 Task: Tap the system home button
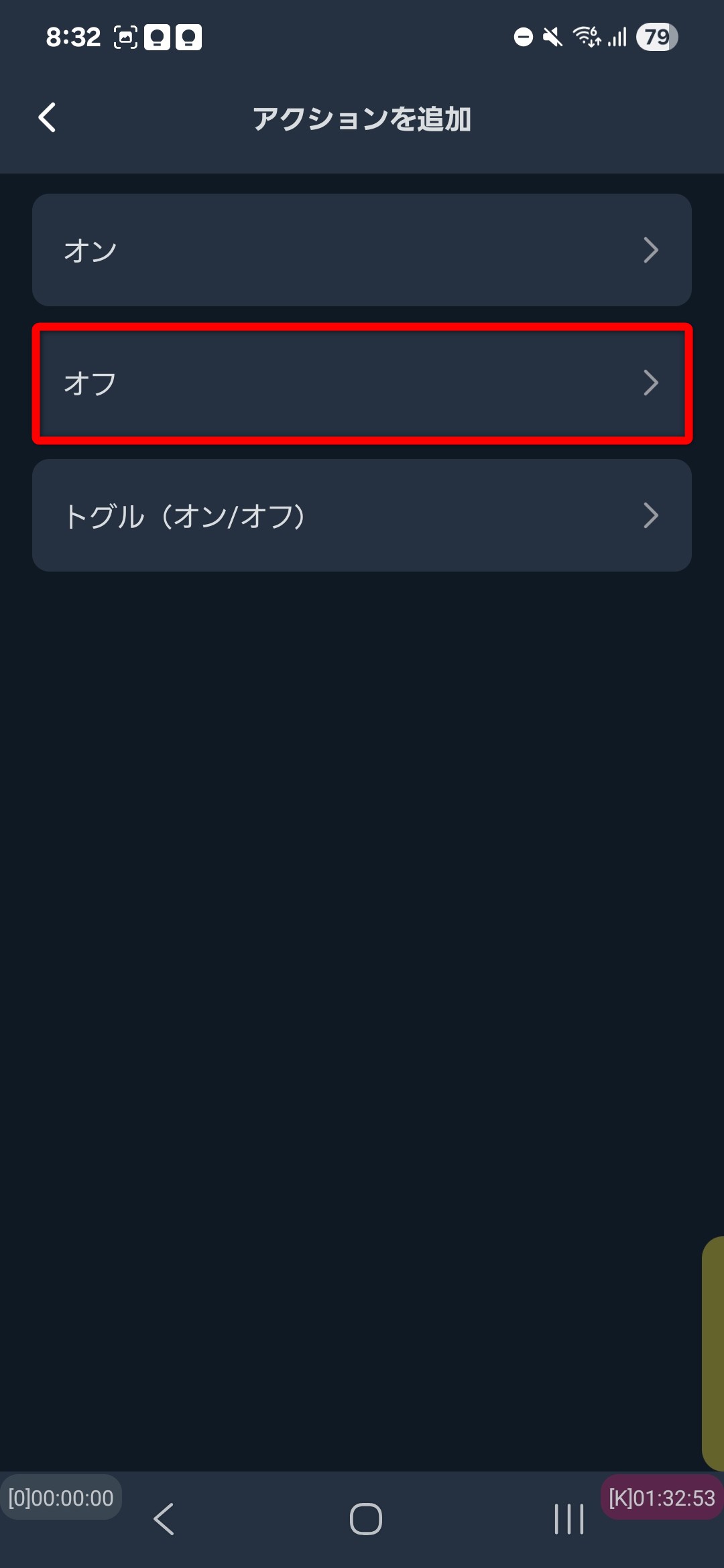point(365,1518)
